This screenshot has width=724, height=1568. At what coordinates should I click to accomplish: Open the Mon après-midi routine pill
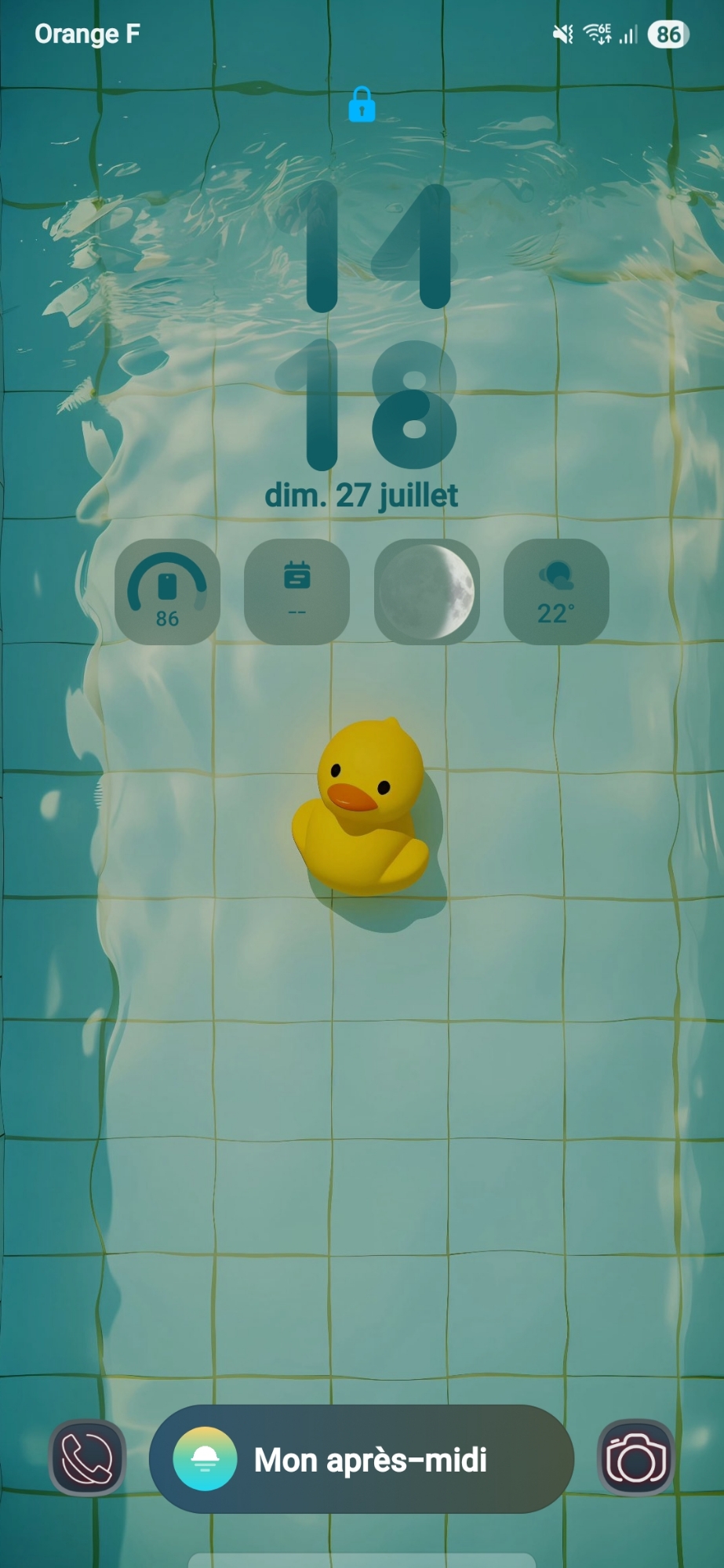pos(362,1459)
